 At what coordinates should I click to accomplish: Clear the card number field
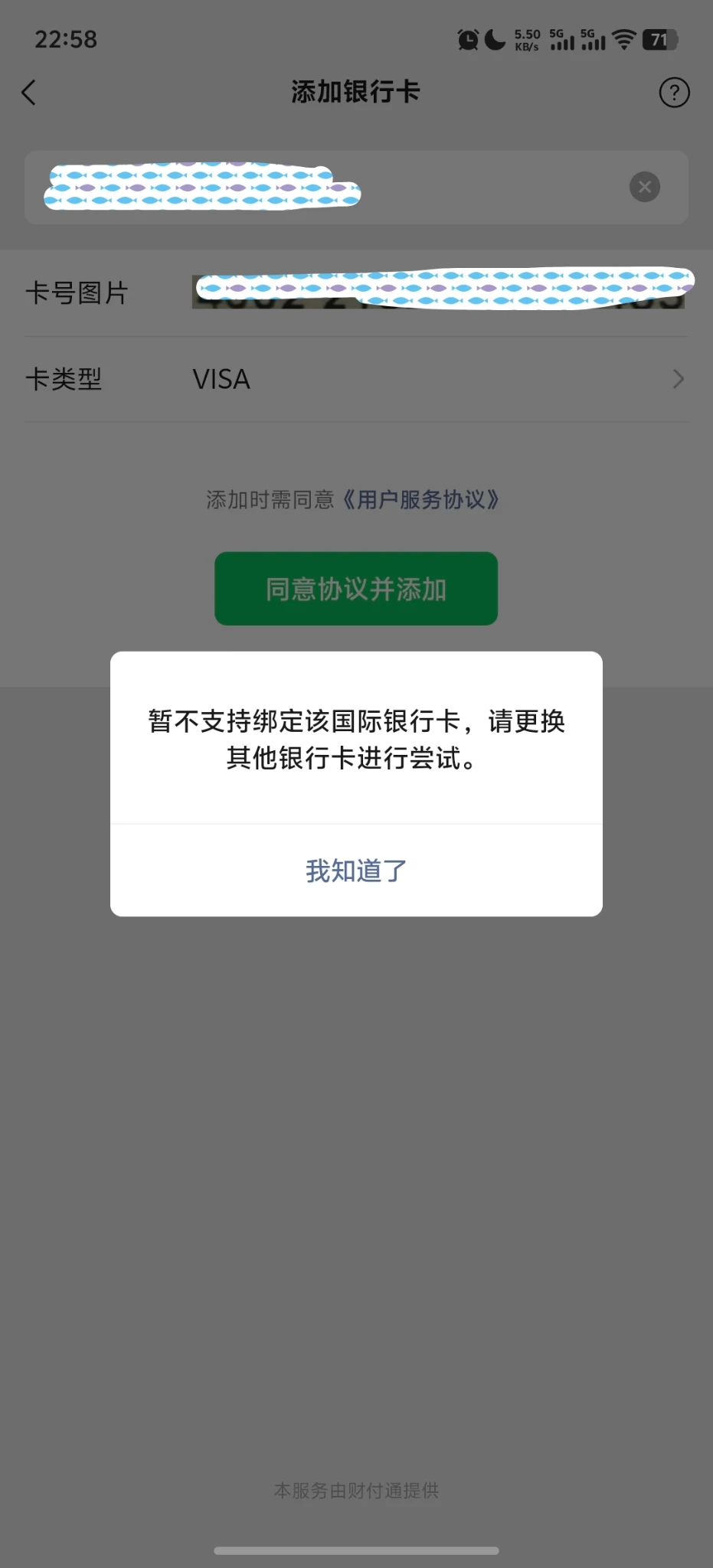click(x=645, y=187)
